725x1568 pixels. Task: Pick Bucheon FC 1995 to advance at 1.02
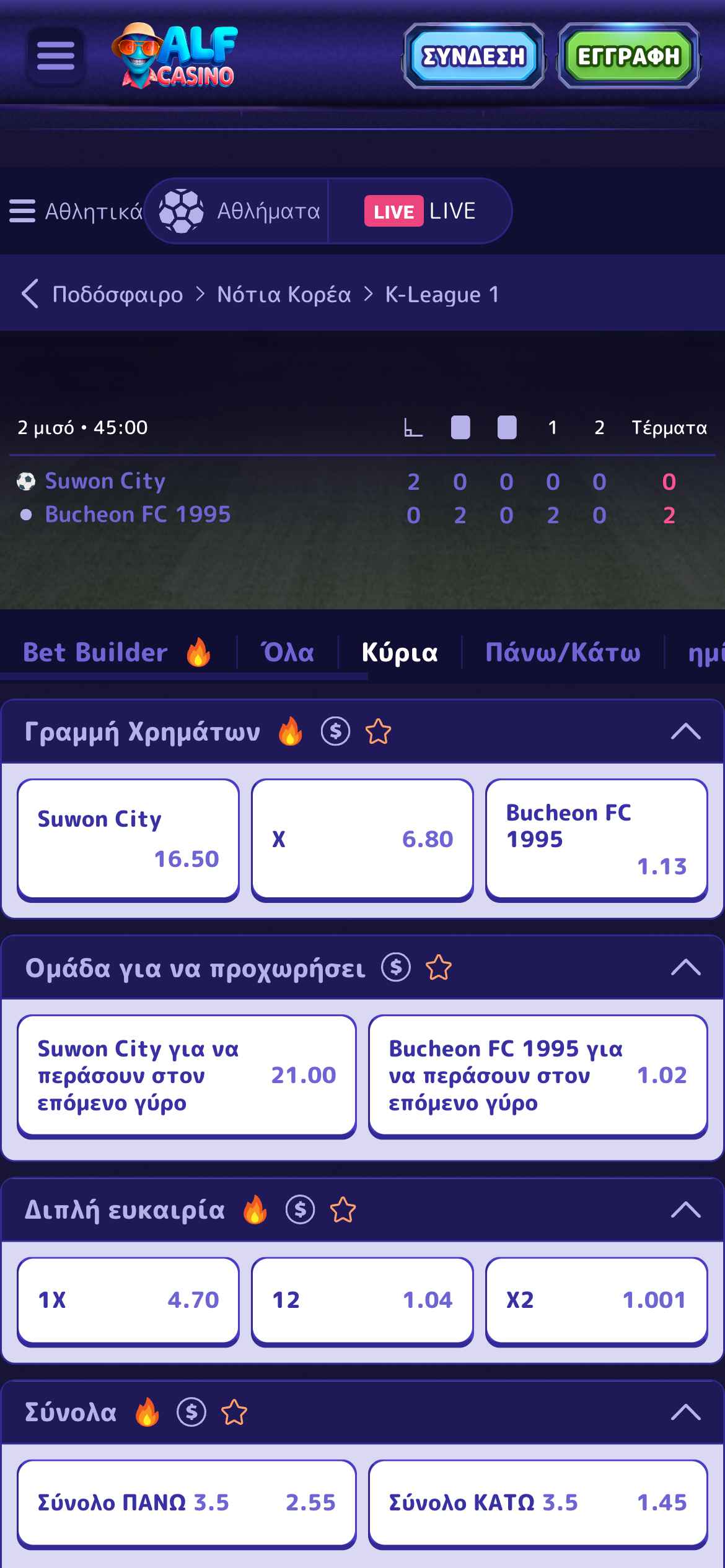click(x=538, y=1076)
